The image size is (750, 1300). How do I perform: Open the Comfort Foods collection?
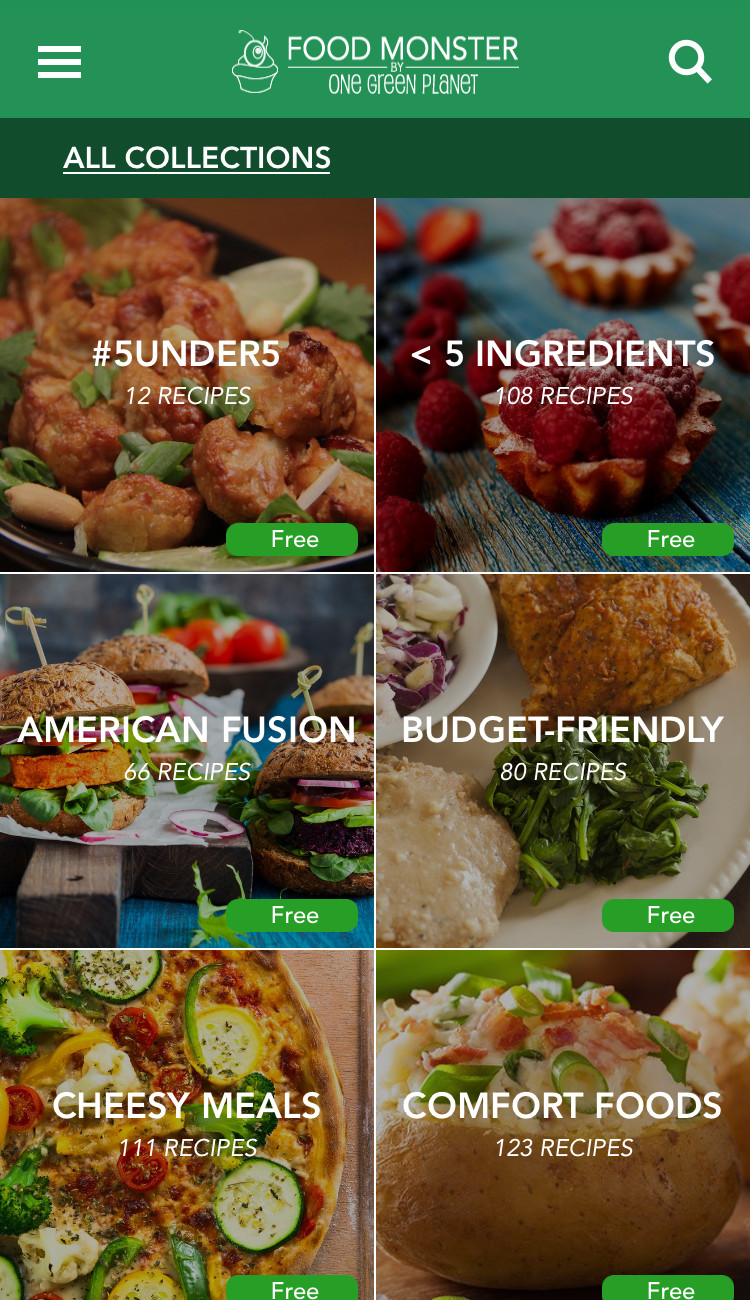click(x=563, y=1122)
